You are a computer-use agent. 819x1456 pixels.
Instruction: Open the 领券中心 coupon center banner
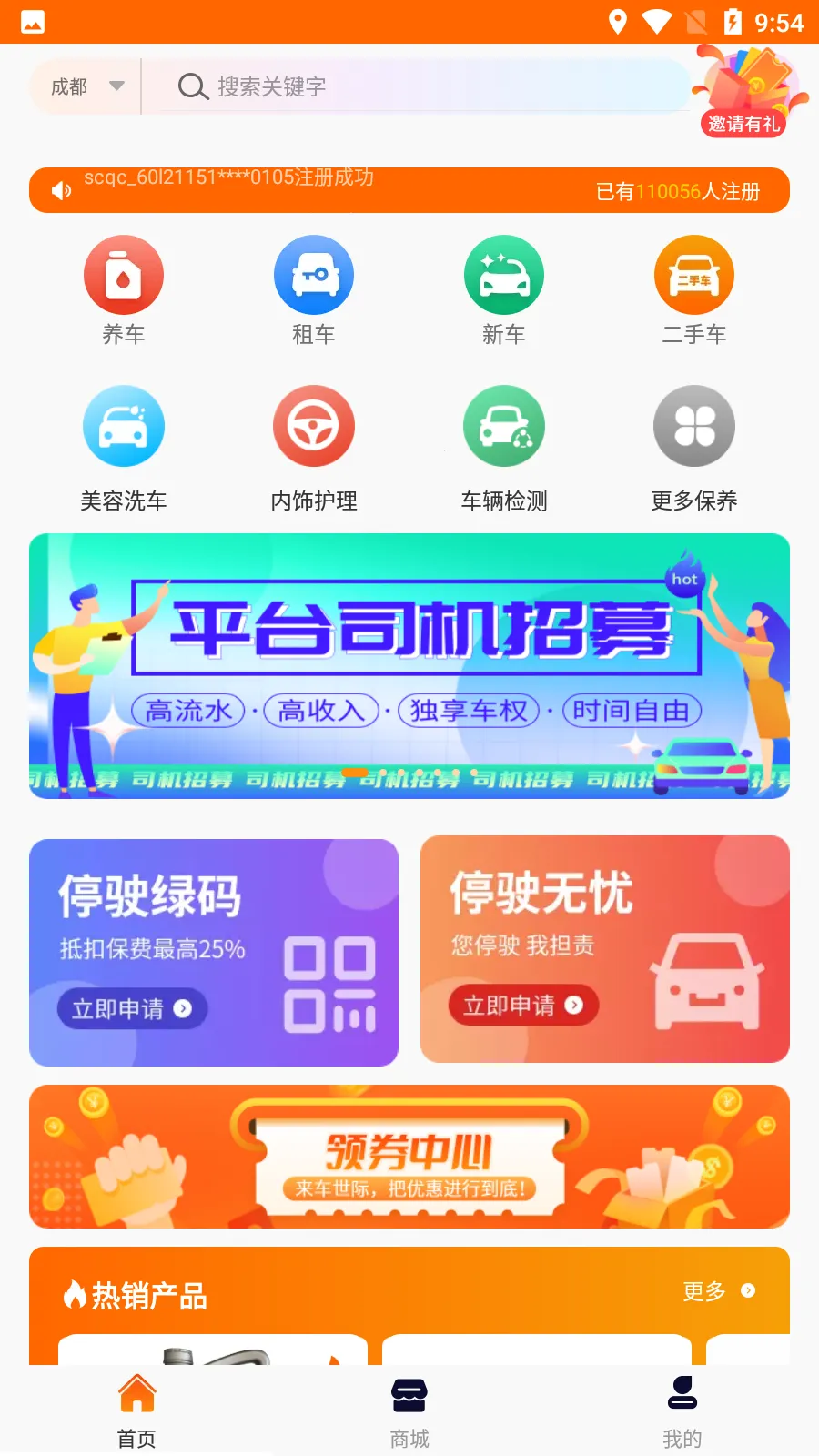click(x=409, y=1156)
